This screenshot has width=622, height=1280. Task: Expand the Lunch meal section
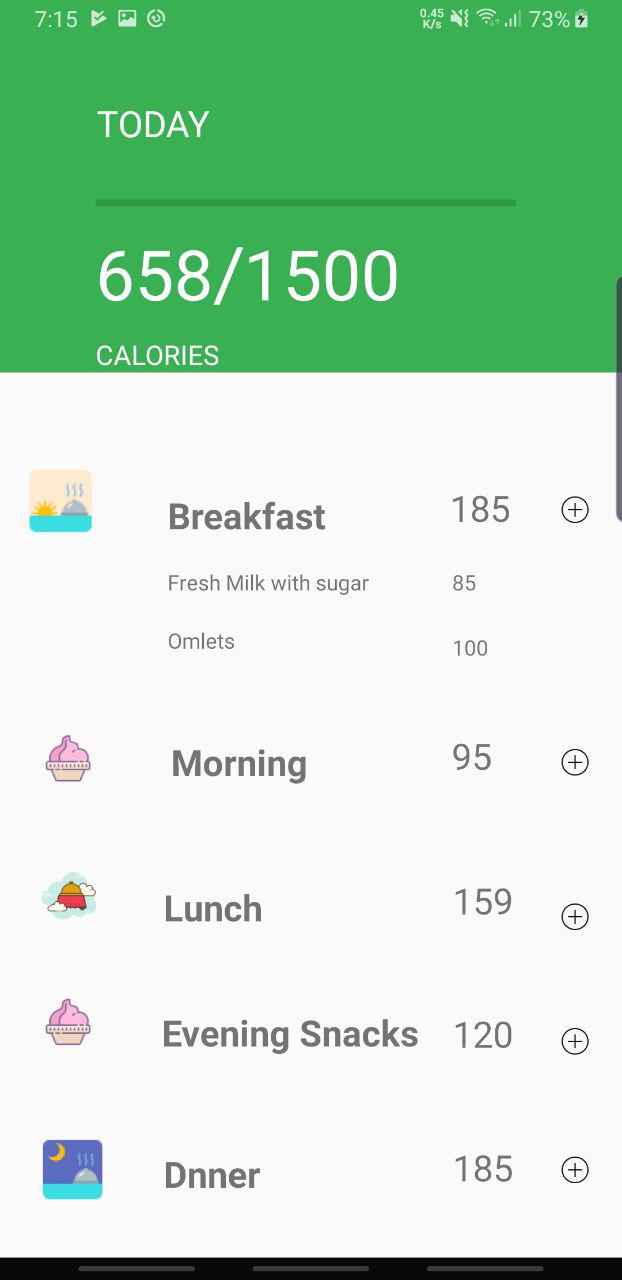(213, 909)
